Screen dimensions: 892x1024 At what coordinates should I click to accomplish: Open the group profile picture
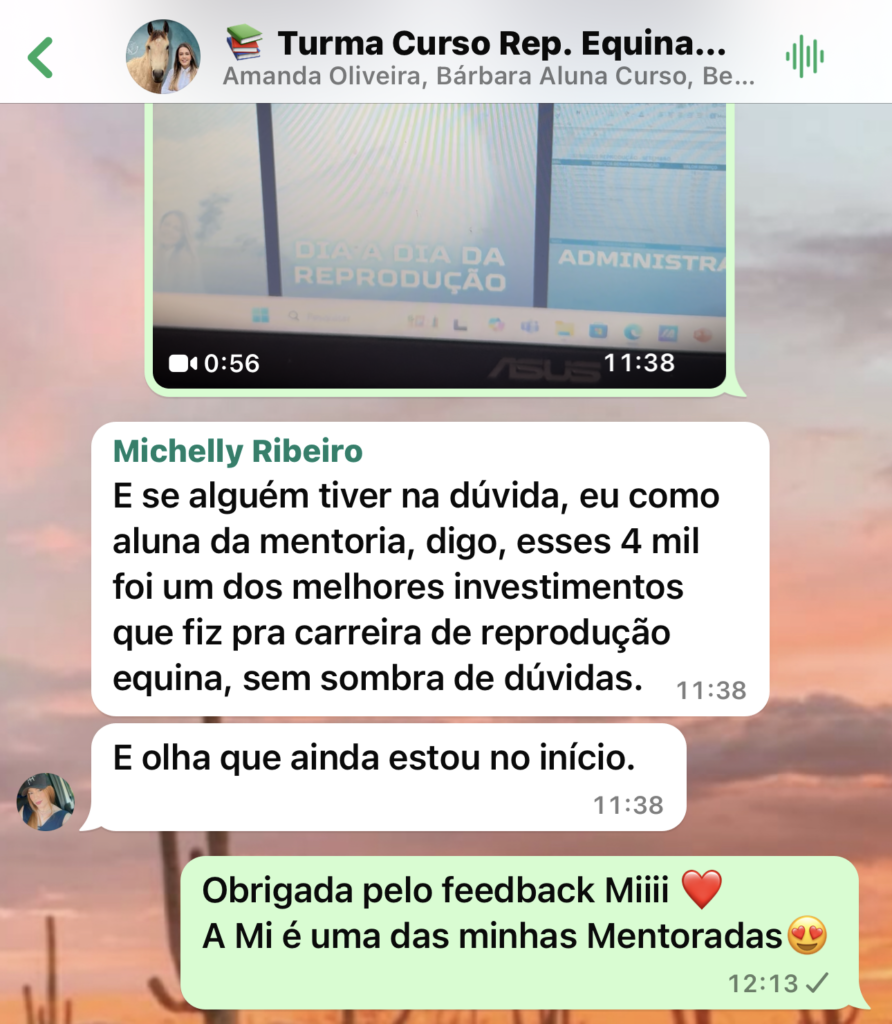tap(163, 57)
